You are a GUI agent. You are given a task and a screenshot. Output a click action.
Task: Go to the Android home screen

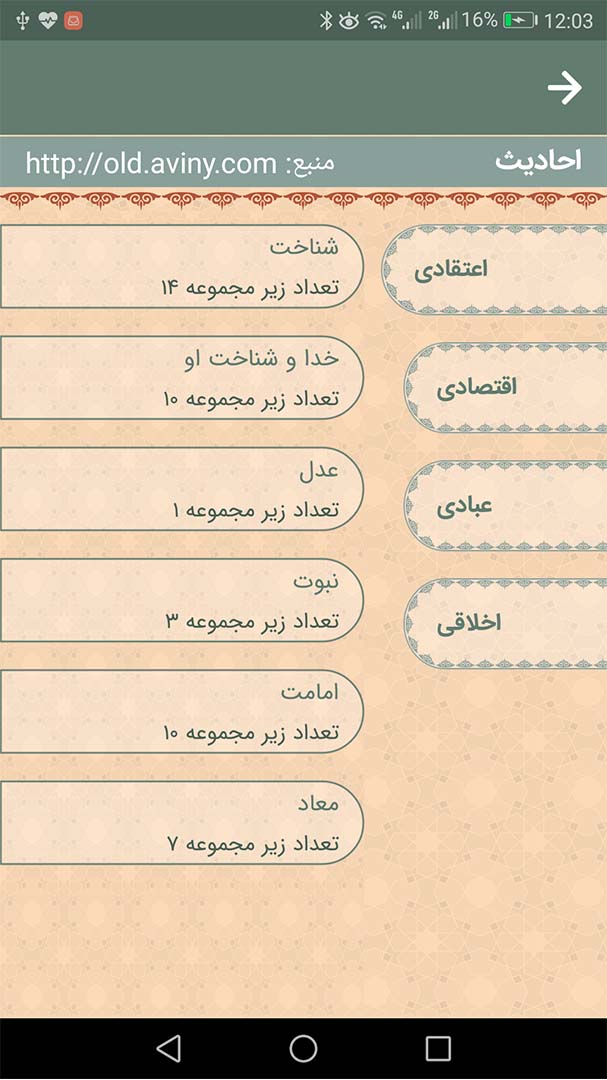pos(303,1048)
